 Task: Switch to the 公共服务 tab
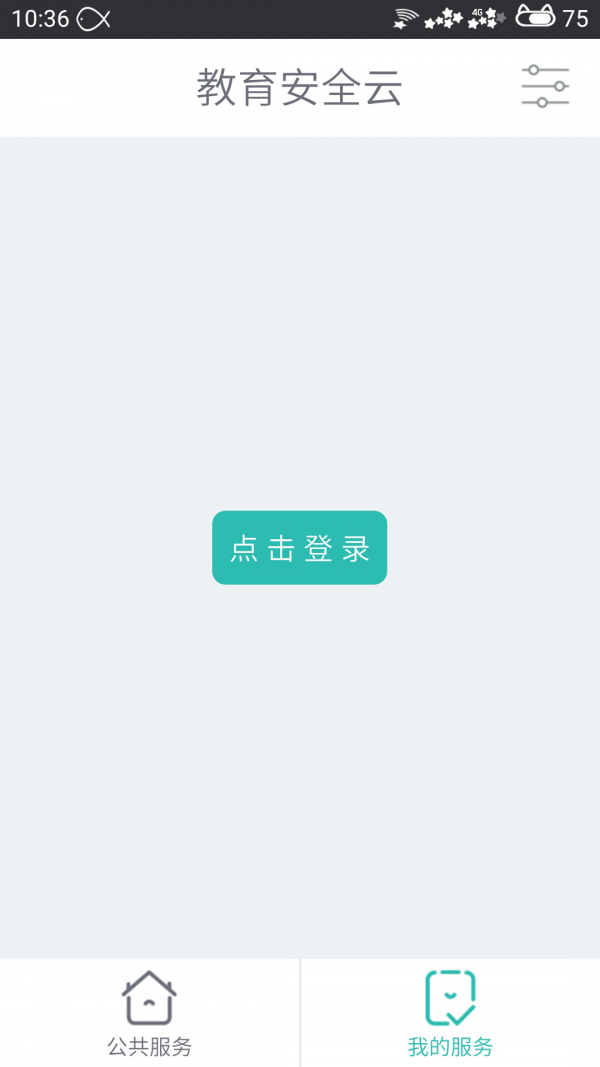(150, 1014)
